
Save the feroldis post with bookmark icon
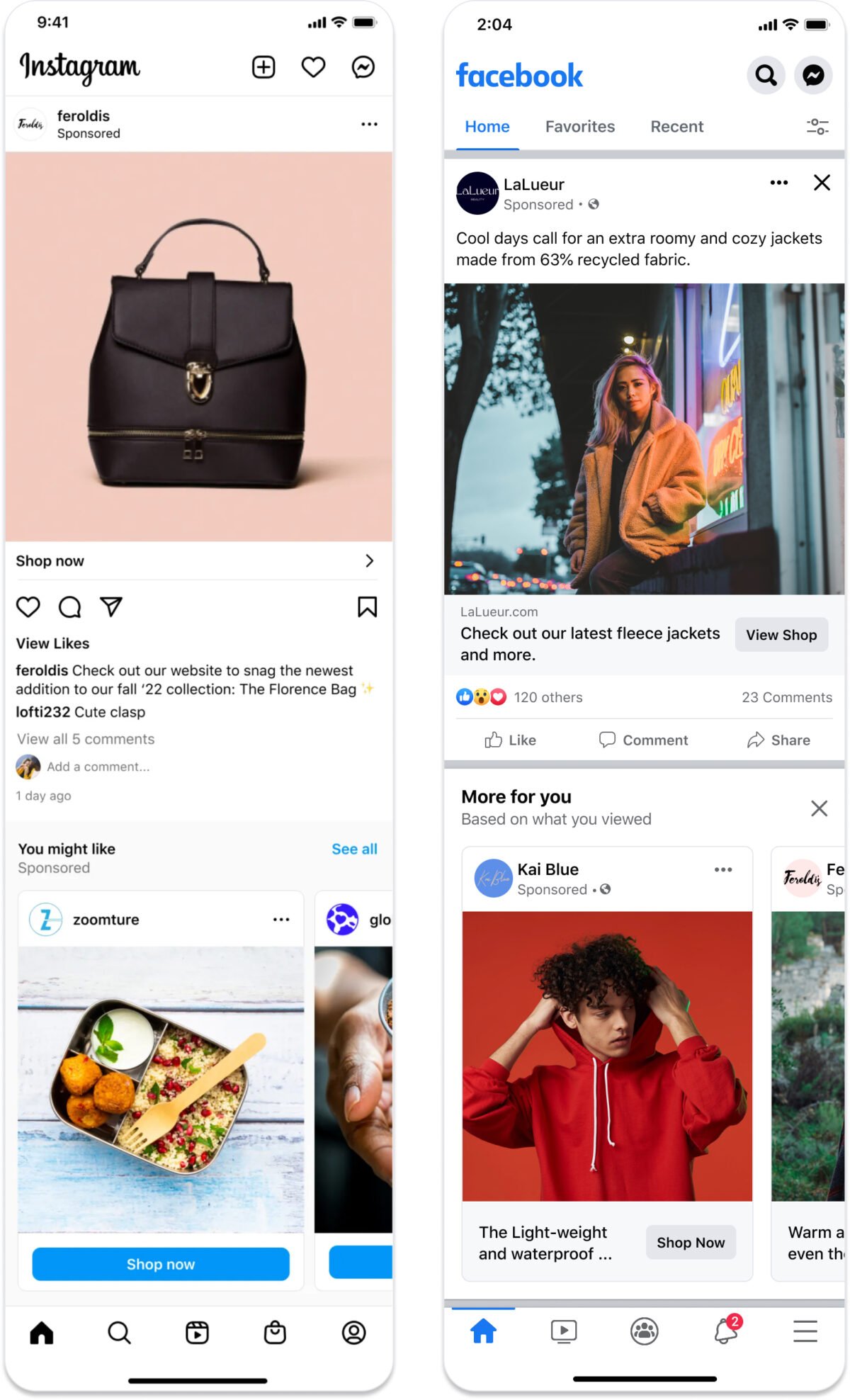point(366,607)
